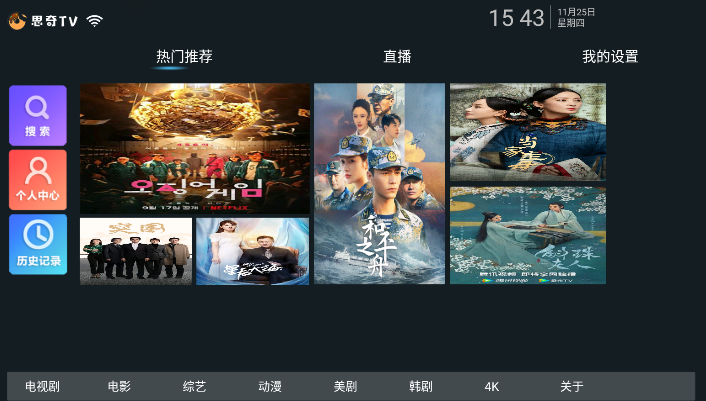Select the 热门推荐 tab
Viewport: 706px width, 401px height.
click(x=184, y=57)
